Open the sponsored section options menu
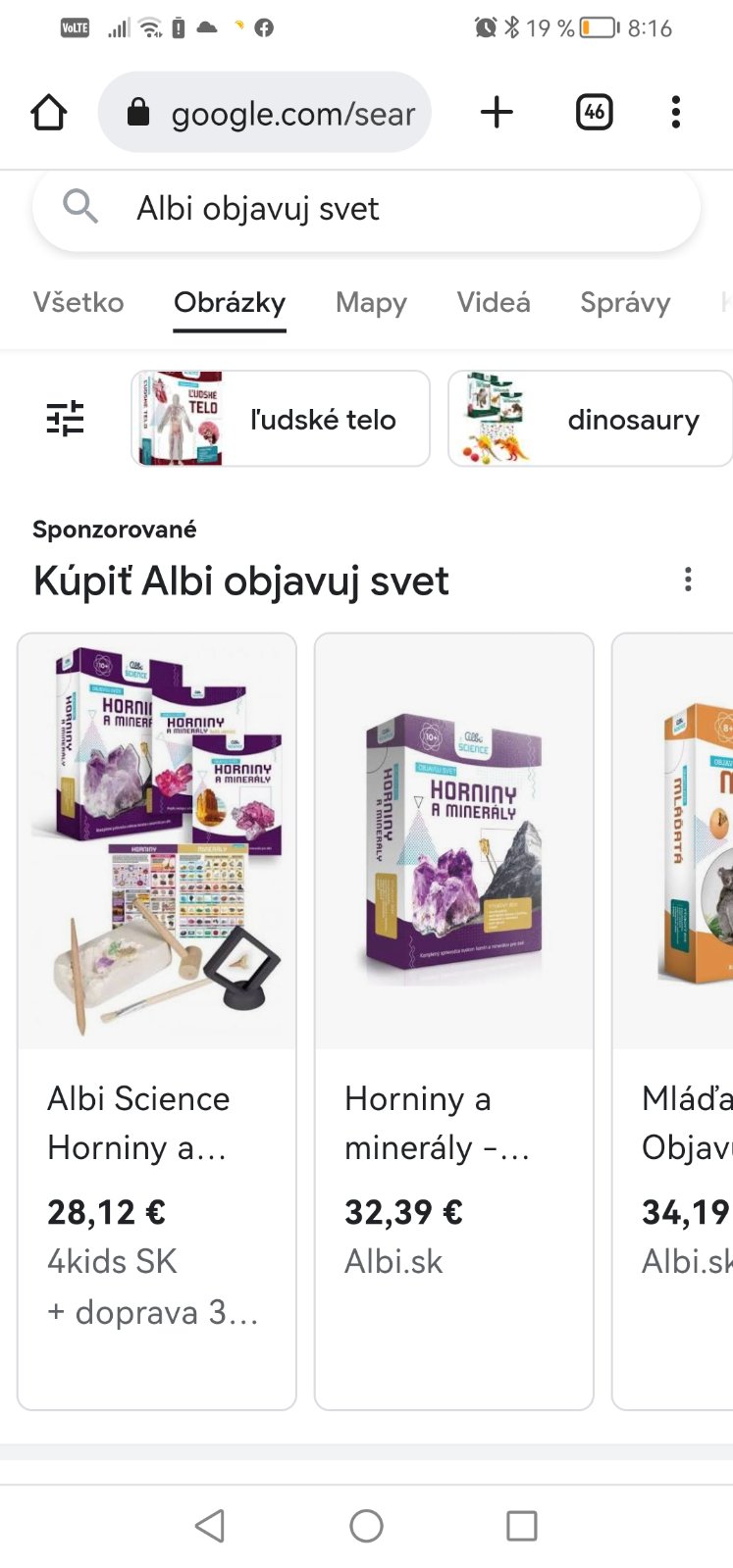This screenshot has height=1568, width=733. [x=688, y=580]
